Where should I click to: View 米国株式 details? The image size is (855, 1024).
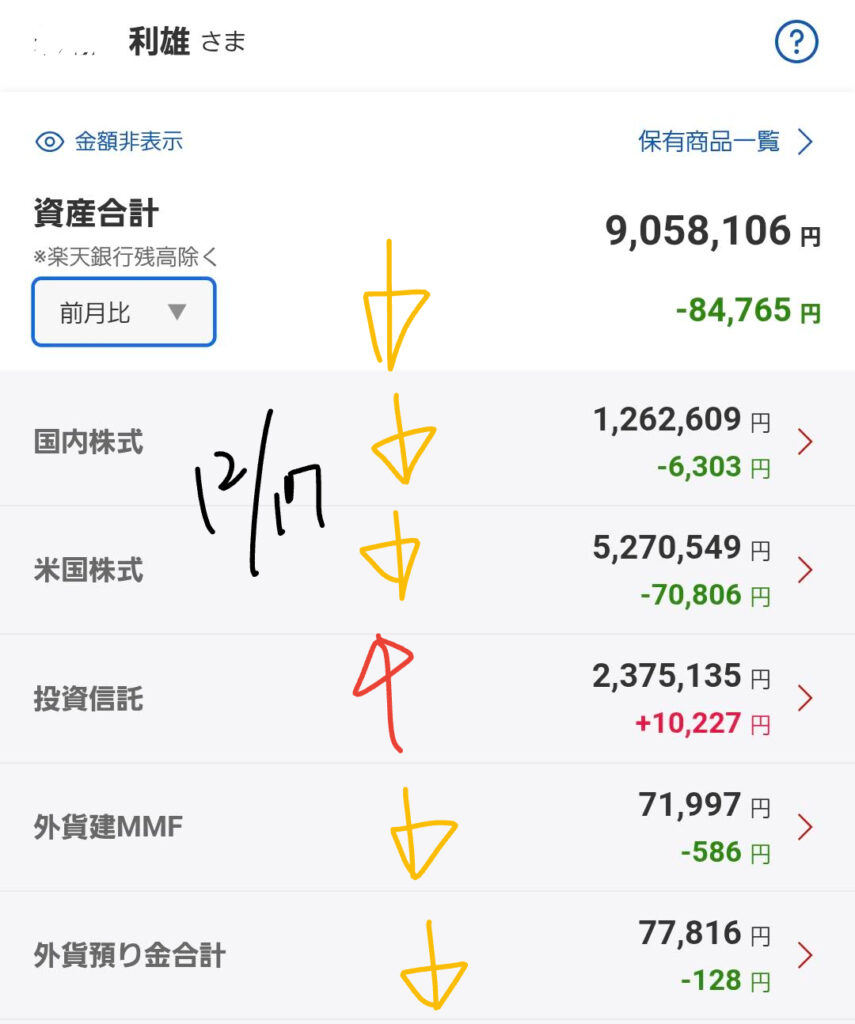(x=427, y=570)
